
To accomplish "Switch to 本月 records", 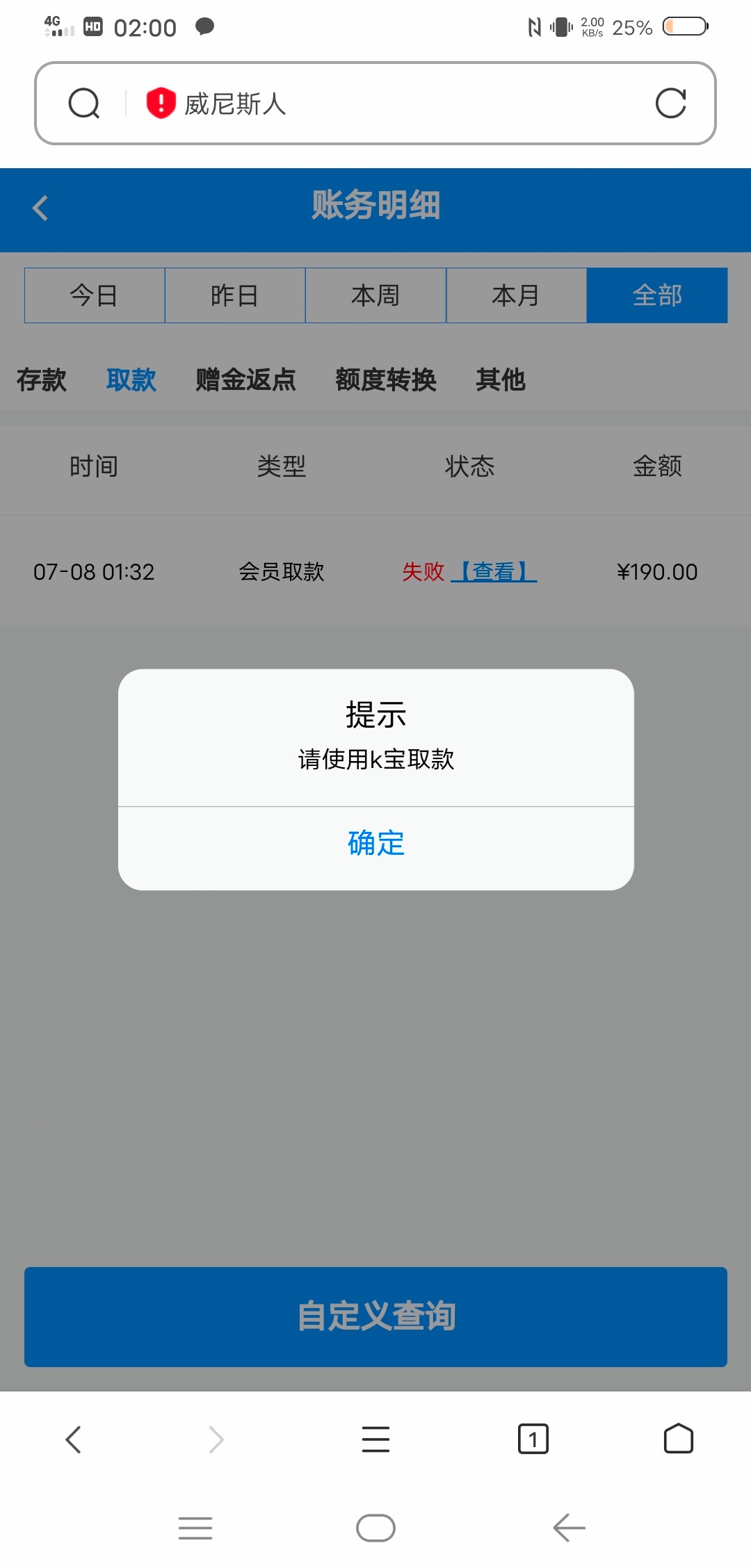I will (x=516, y=295).
